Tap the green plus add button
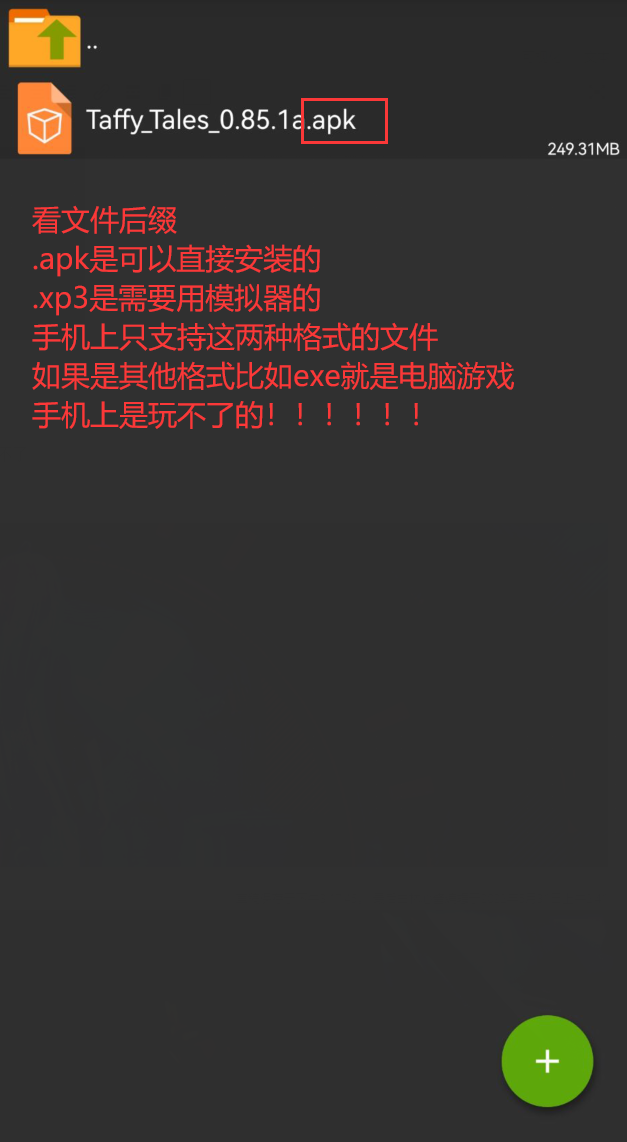The height and width of the screenshot is (1142, 627). pyautogui.click(x=547, y=1060)
